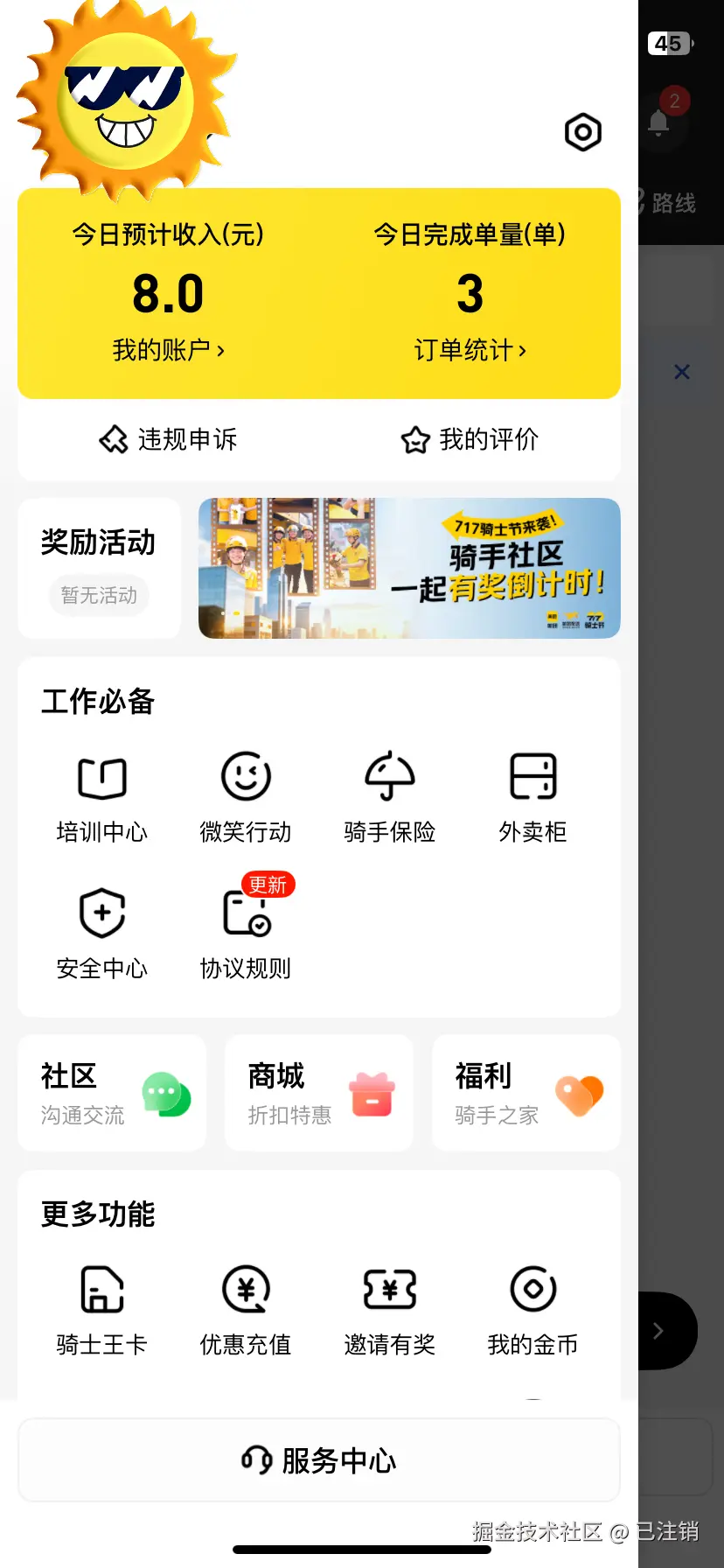
Task: Tap the 优惠充值 recharge yen icon
Action: point(245,1288)
